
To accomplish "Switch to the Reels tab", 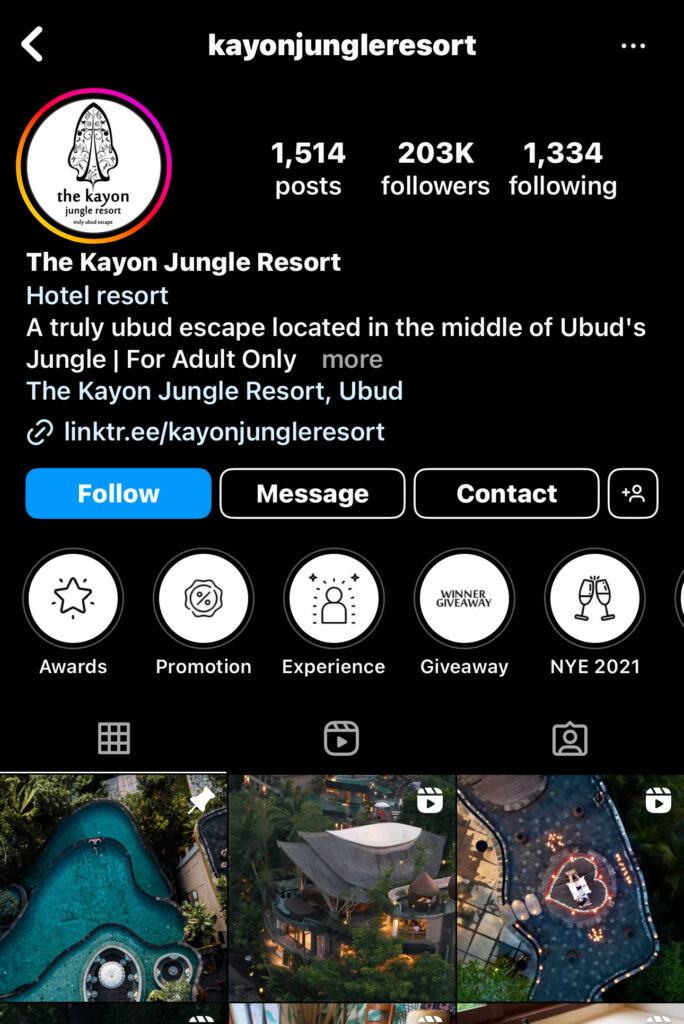I will [x=341, y=739].
